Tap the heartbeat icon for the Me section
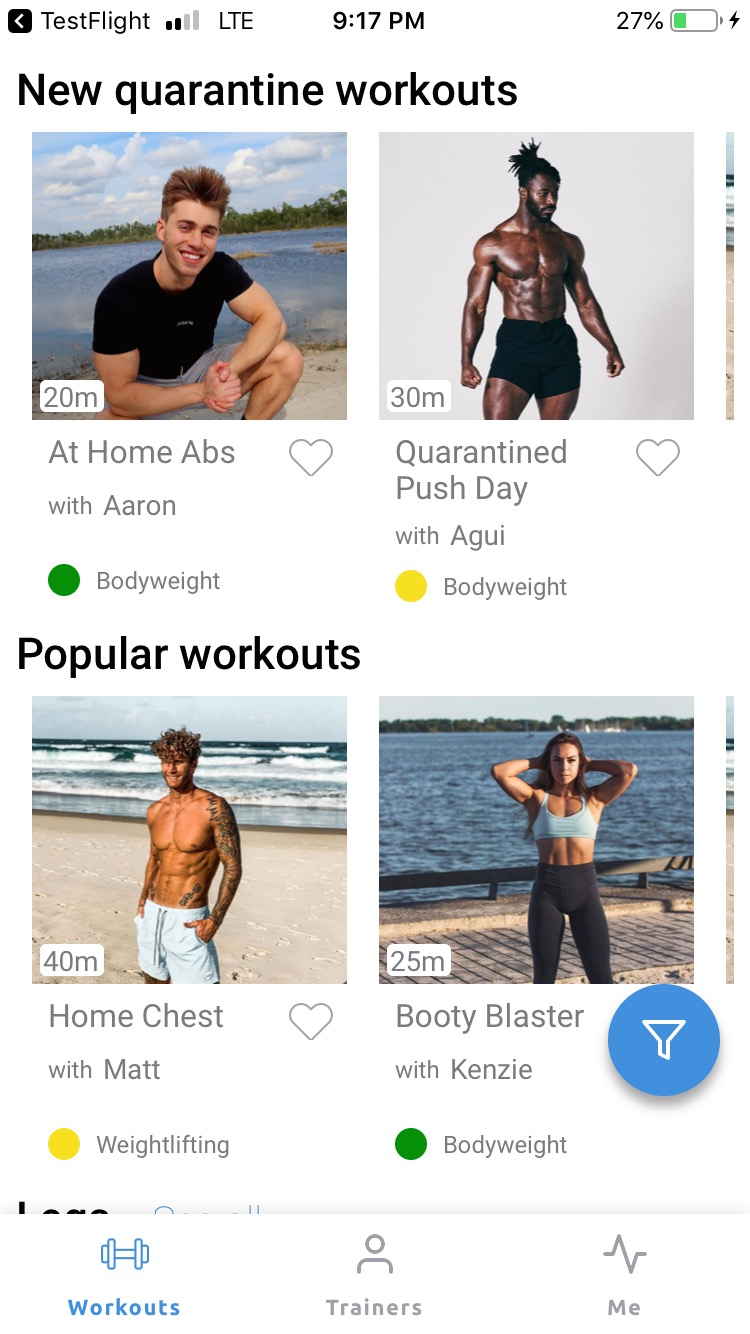This screenshot has width=750, height=1334. pos(623,1253)
